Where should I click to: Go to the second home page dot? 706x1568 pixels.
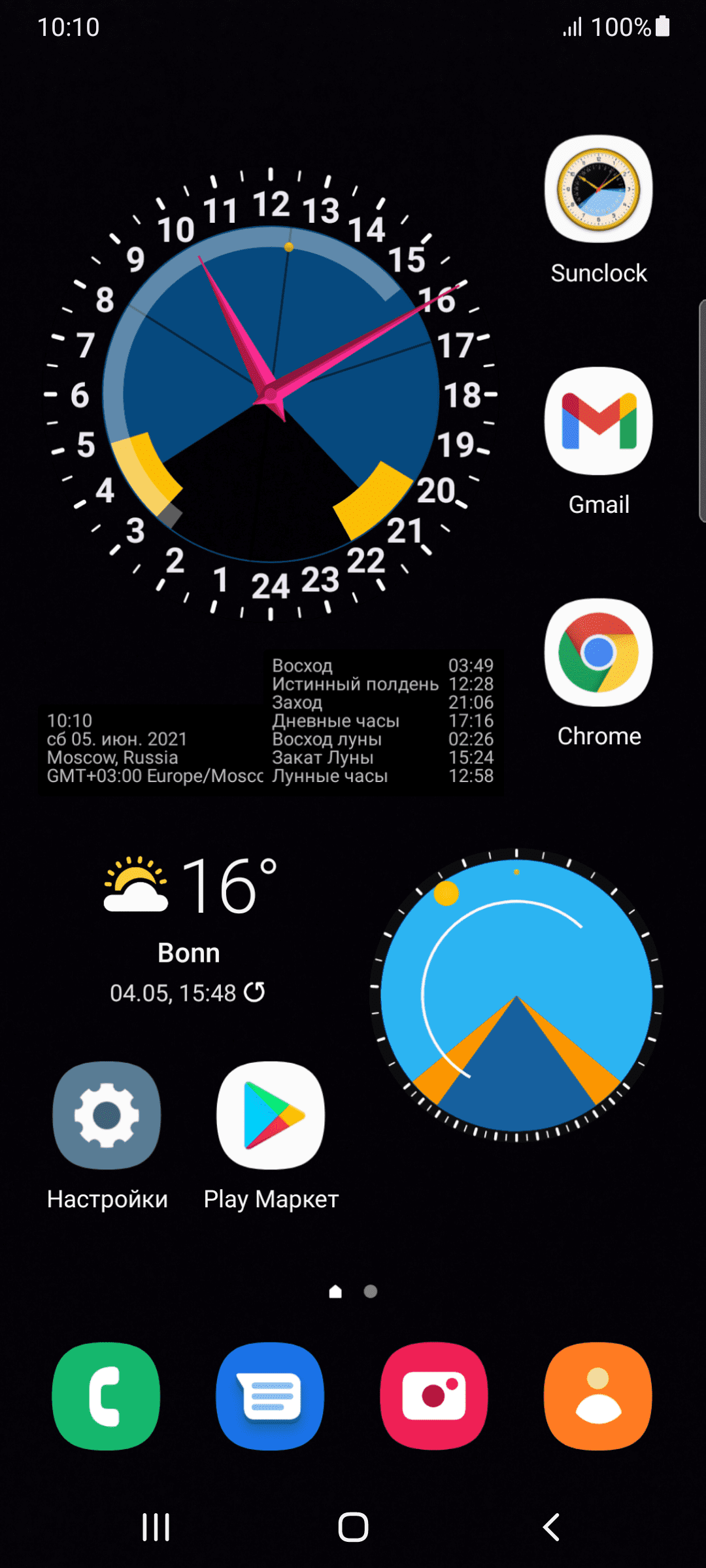[371, 1292]
